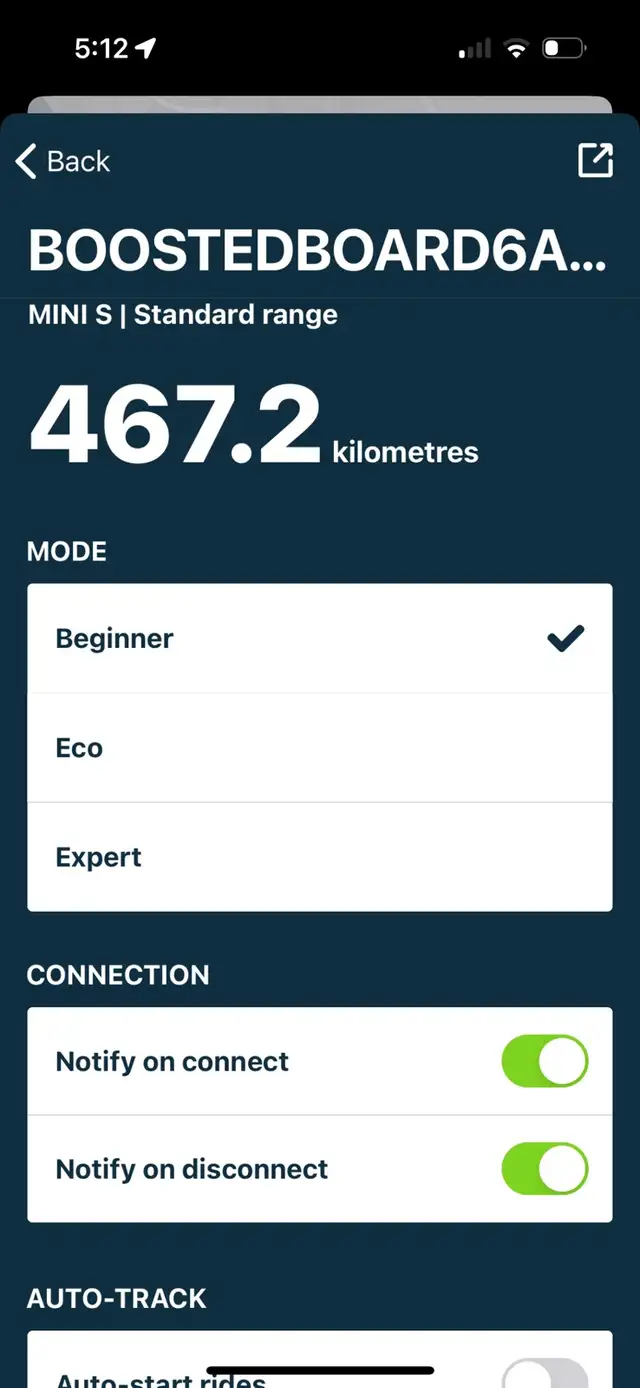
Task: Select Beginner mode
Action: [320, 639]
